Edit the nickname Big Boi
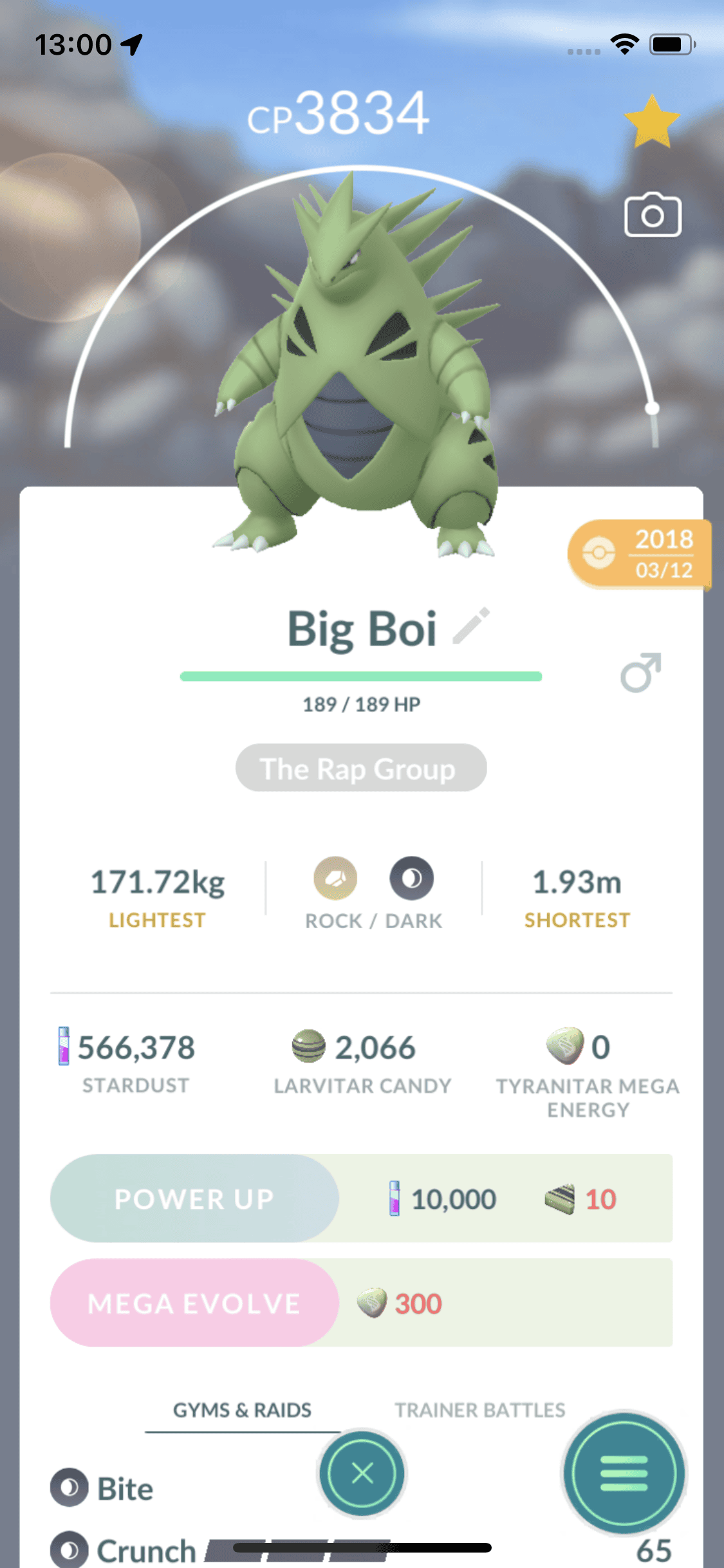Image resolution: width=724 pixels, height=1568 pixels. 471,626
